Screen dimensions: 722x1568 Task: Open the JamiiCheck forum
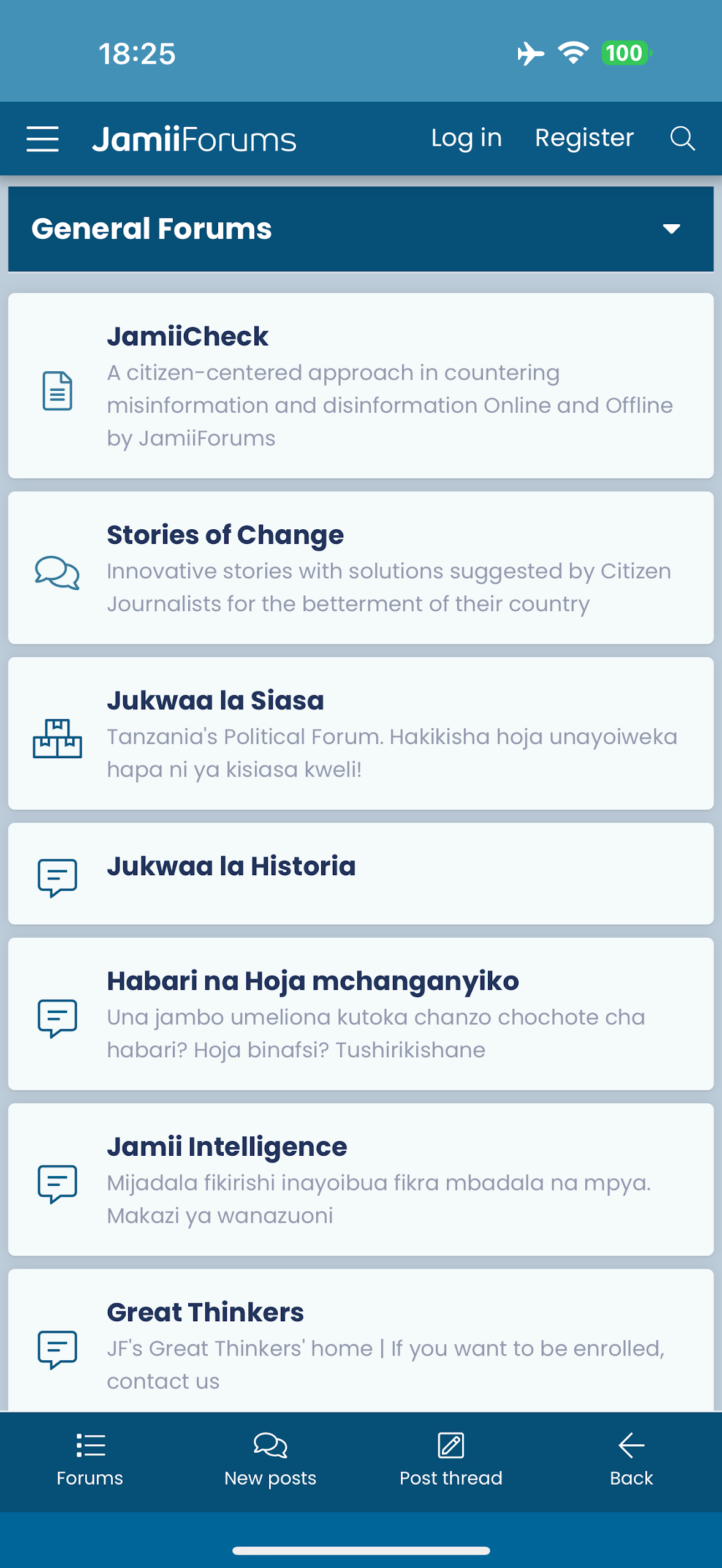(188, 337)
